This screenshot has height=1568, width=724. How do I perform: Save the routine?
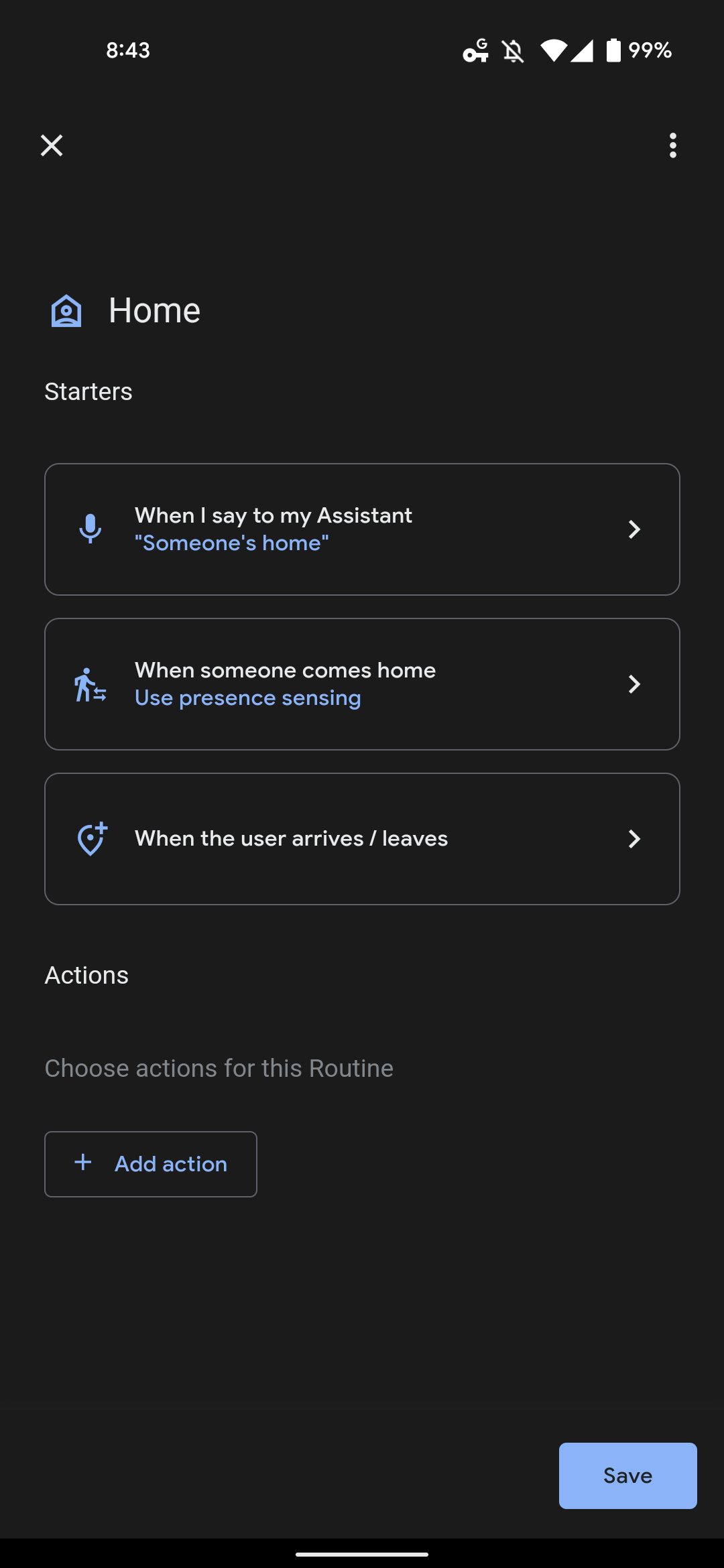click(628, 1476)
